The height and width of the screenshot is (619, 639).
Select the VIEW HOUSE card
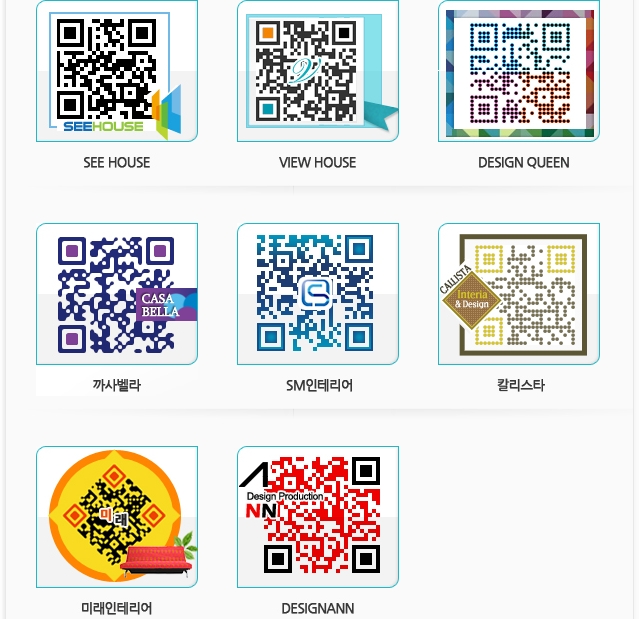coord(317,72)
